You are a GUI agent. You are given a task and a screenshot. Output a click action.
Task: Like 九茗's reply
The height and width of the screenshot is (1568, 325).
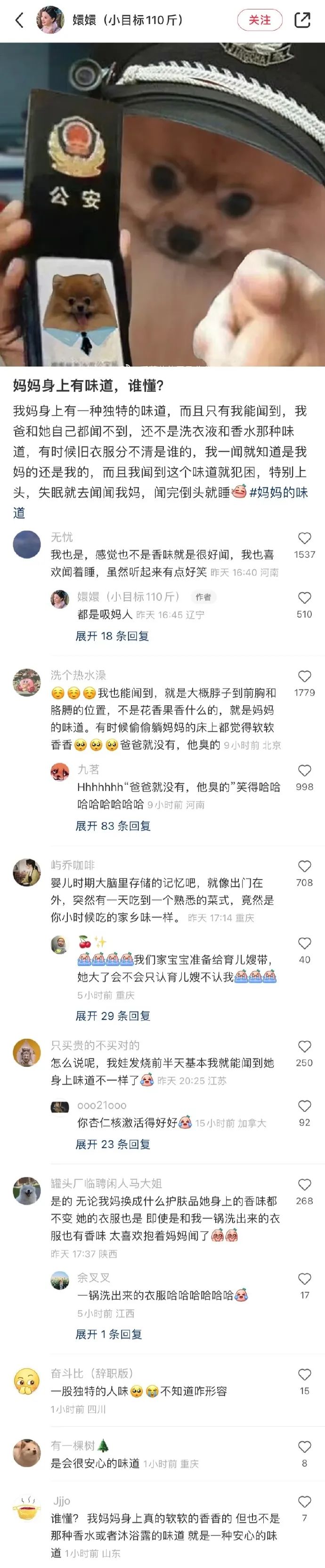pos(304,771)
